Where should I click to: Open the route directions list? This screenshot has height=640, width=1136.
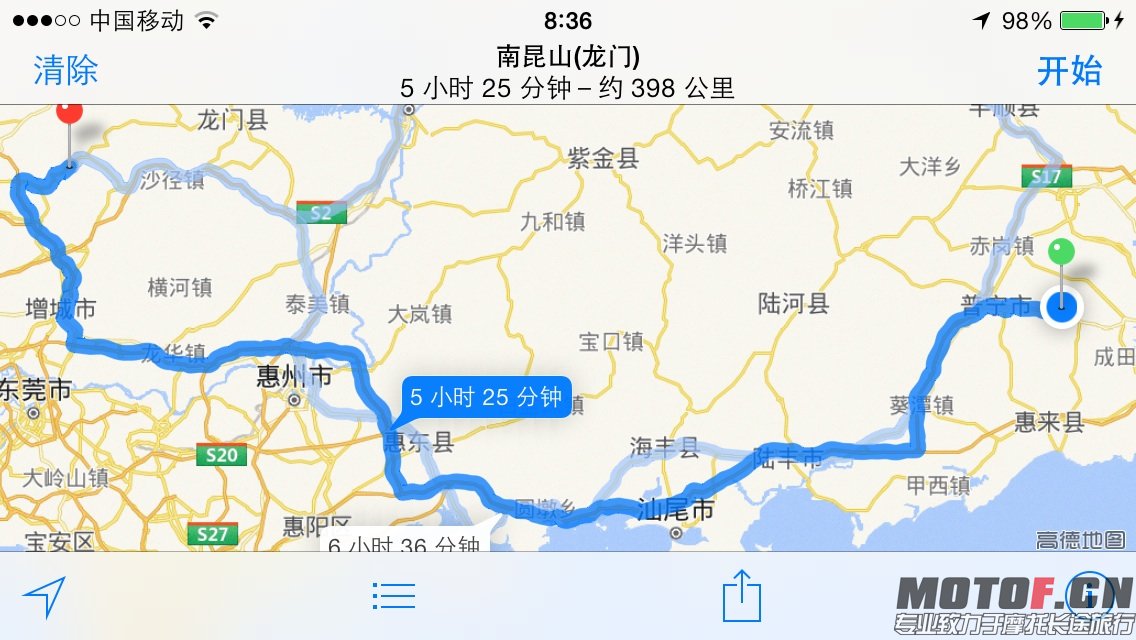[x=393, y=596]
